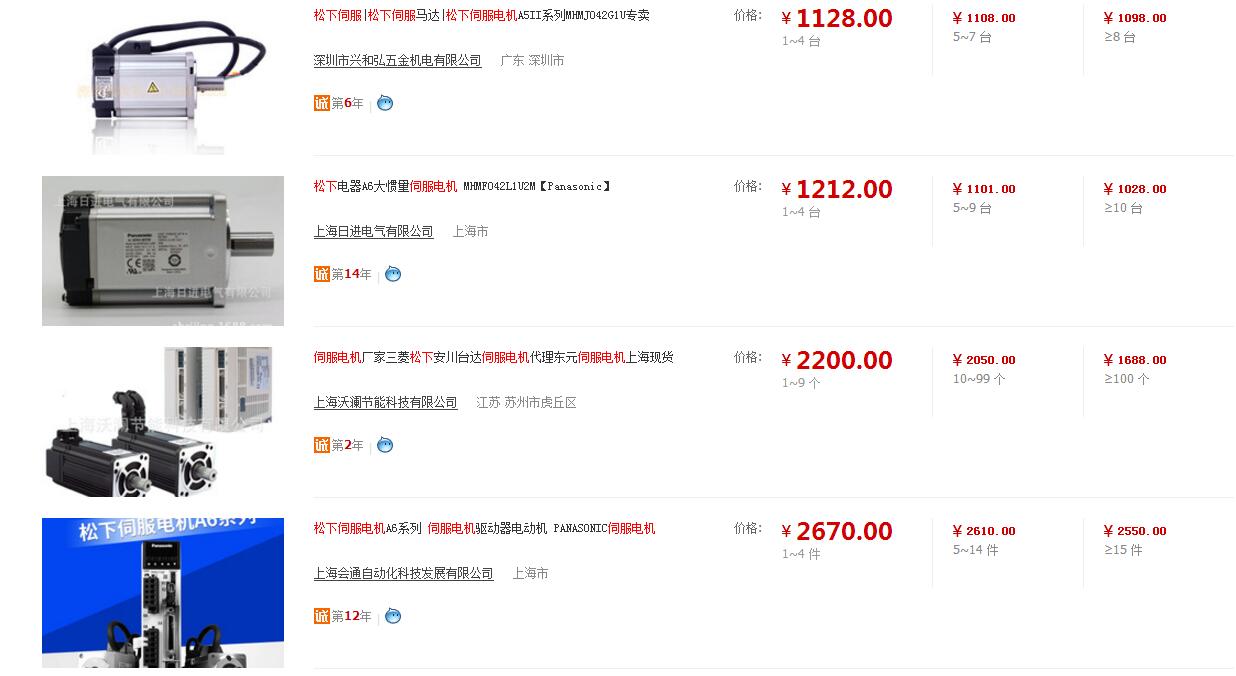Open the 松下伺服电机A6系列 驱动器电动机 listing
The height and width of the screenshot is (676, 1236).
pyautogui.click(x=484, y=528)
